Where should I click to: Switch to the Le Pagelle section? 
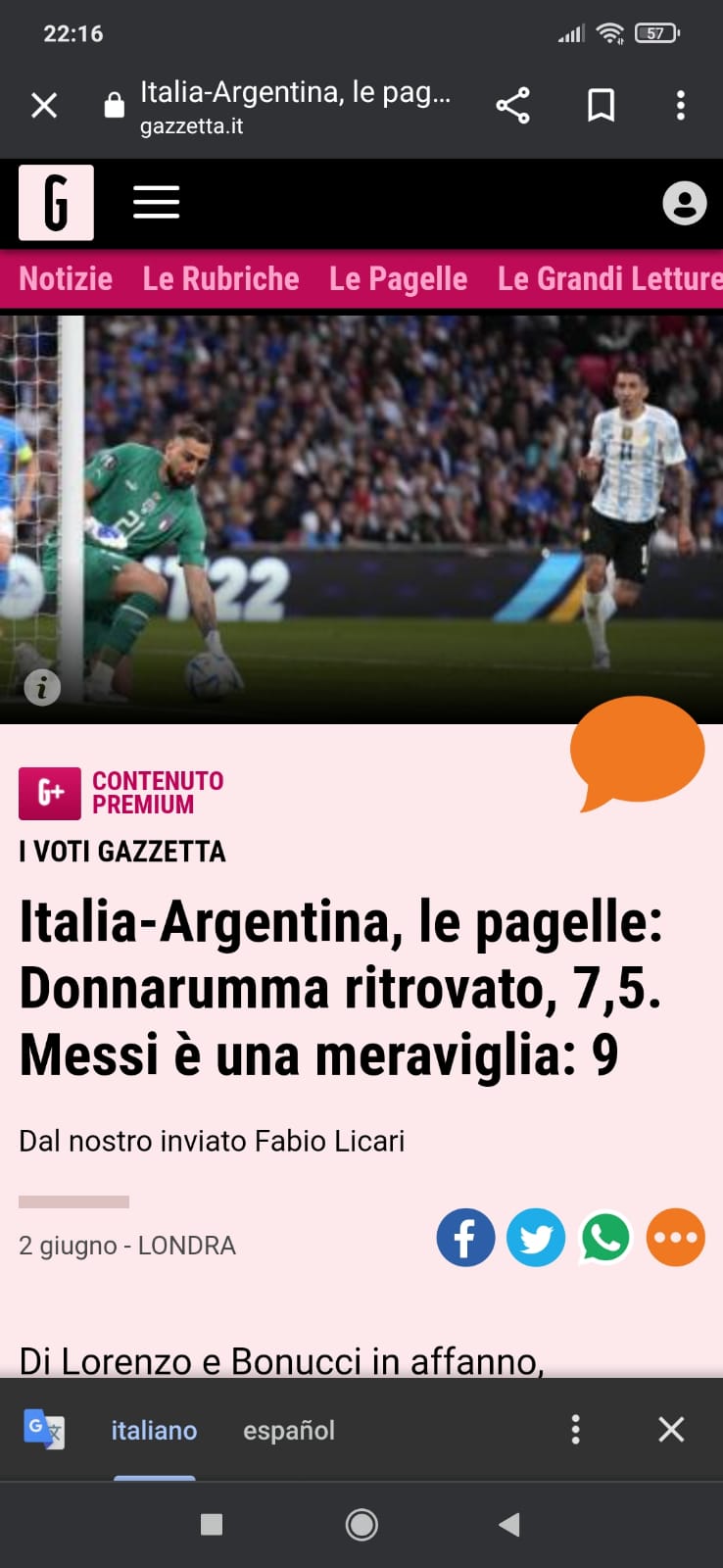(x=398, y=278)
